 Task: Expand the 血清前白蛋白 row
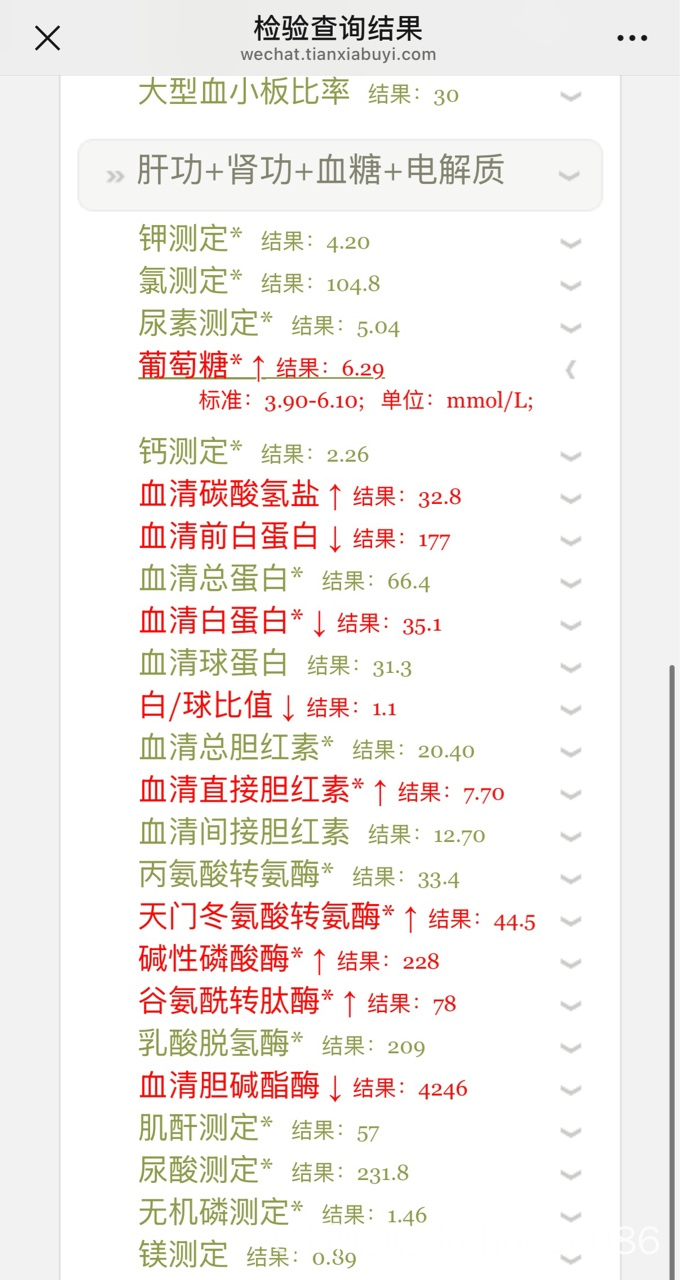click(570, 540)
